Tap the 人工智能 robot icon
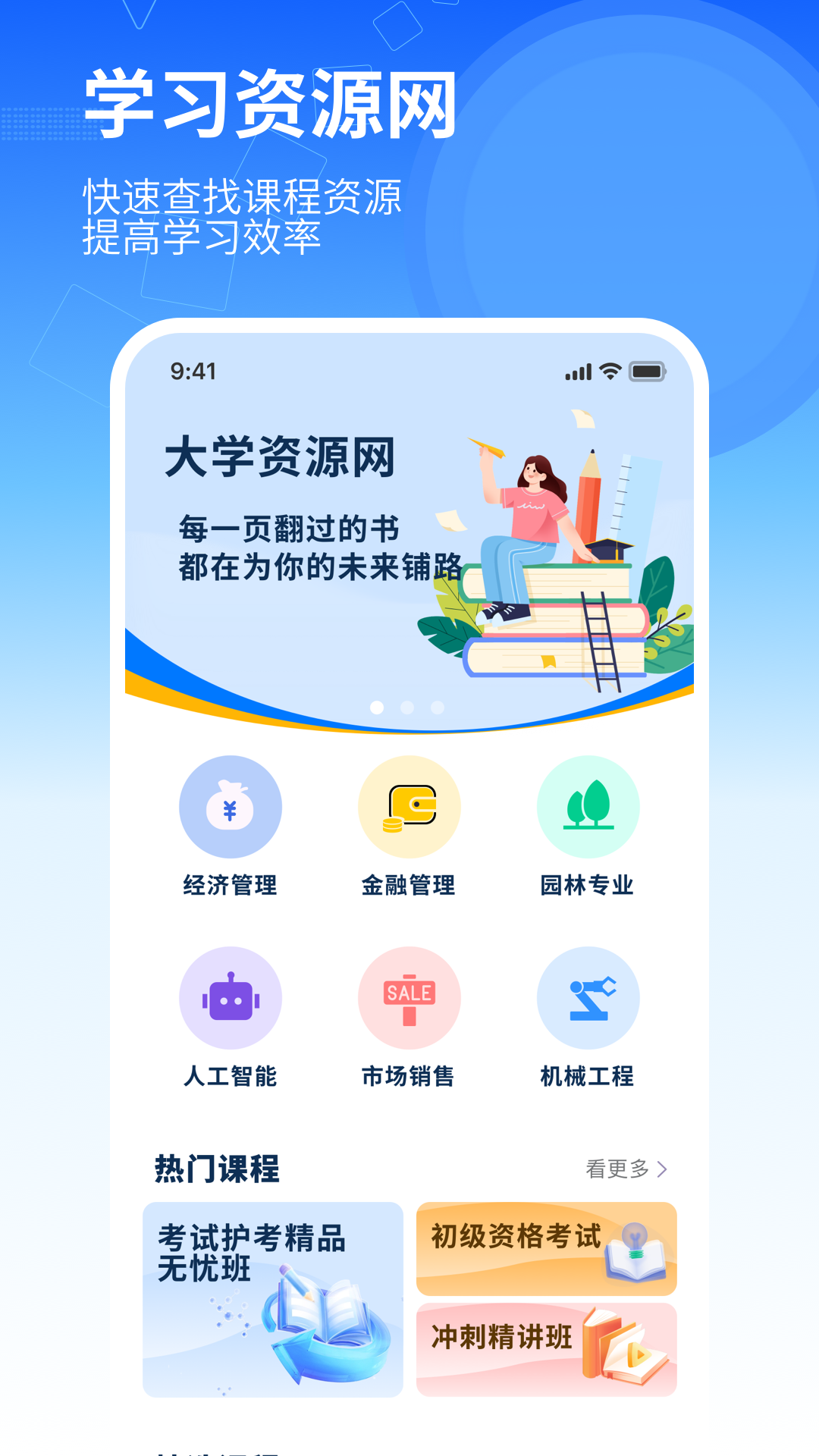This screenshot has width=819, height=1456. [231, 998]
